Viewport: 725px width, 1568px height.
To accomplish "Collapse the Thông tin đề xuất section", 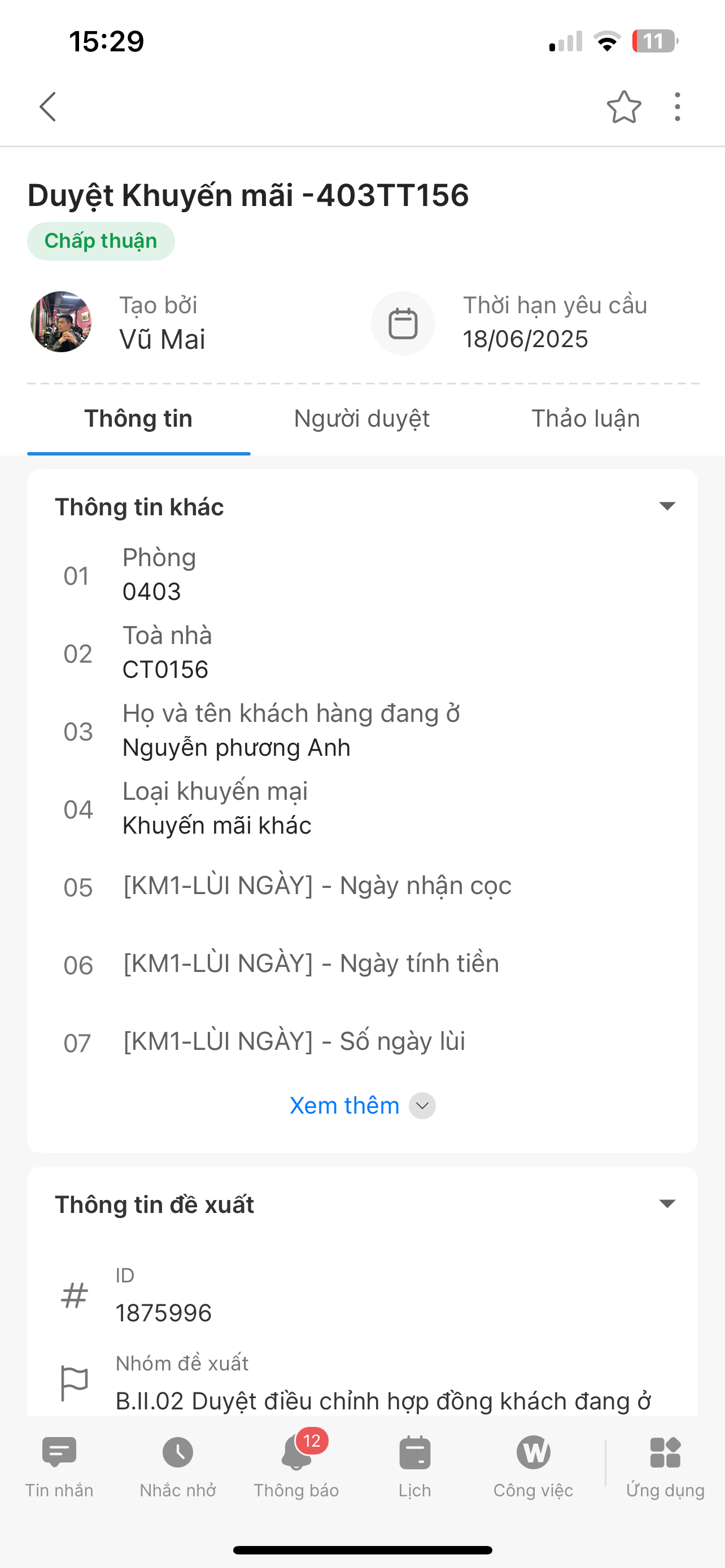I will [x=667, y=1204].
